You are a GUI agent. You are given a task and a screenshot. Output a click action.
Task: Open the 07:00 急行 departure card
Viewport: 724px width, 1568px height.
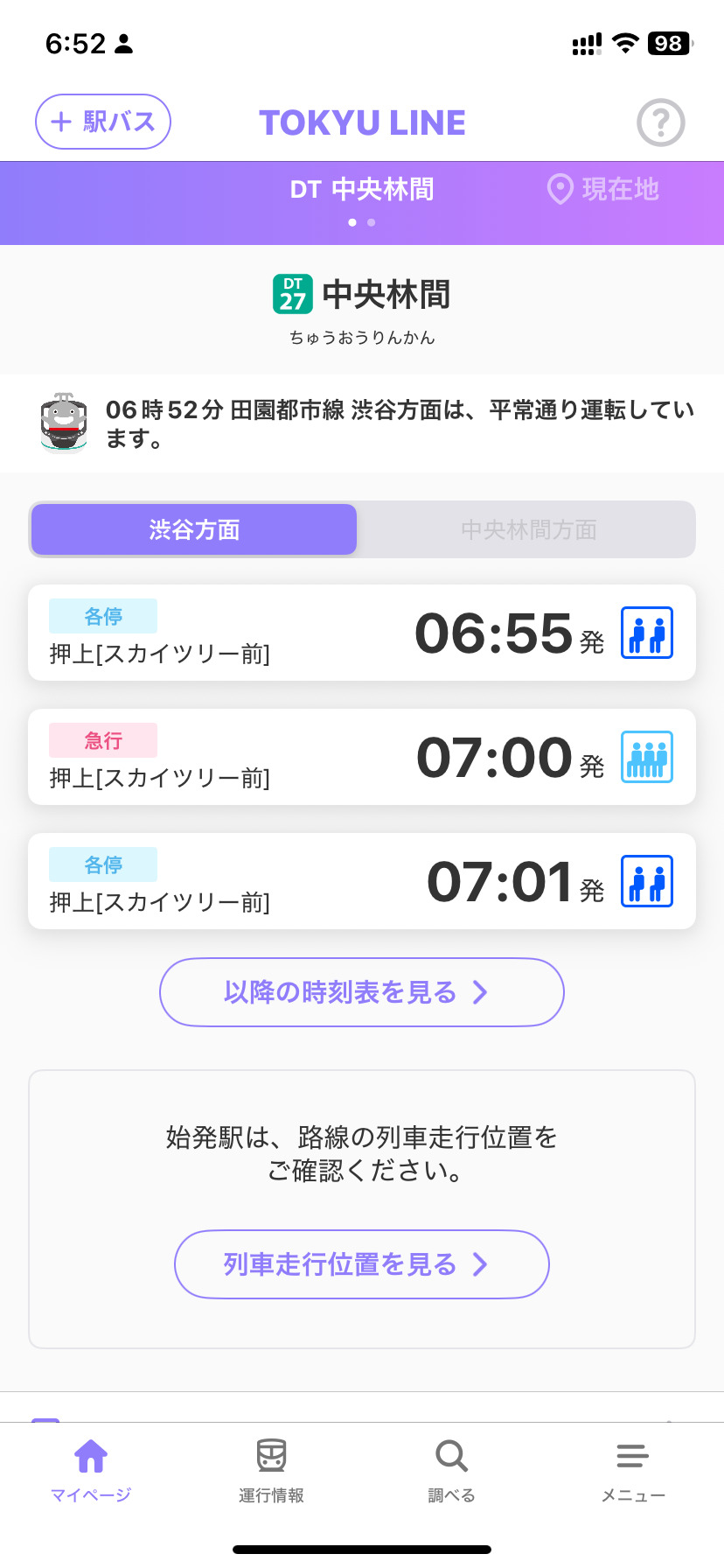[362, 757]
